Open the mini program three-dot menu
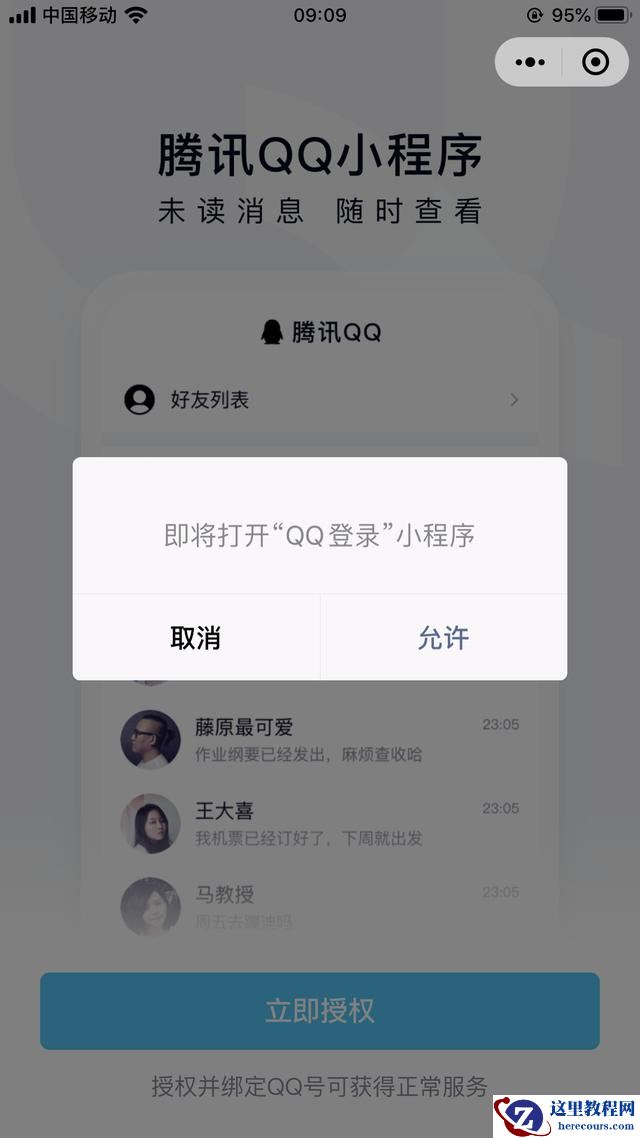This screenshot has width=640, height=1138. [530, 62]
